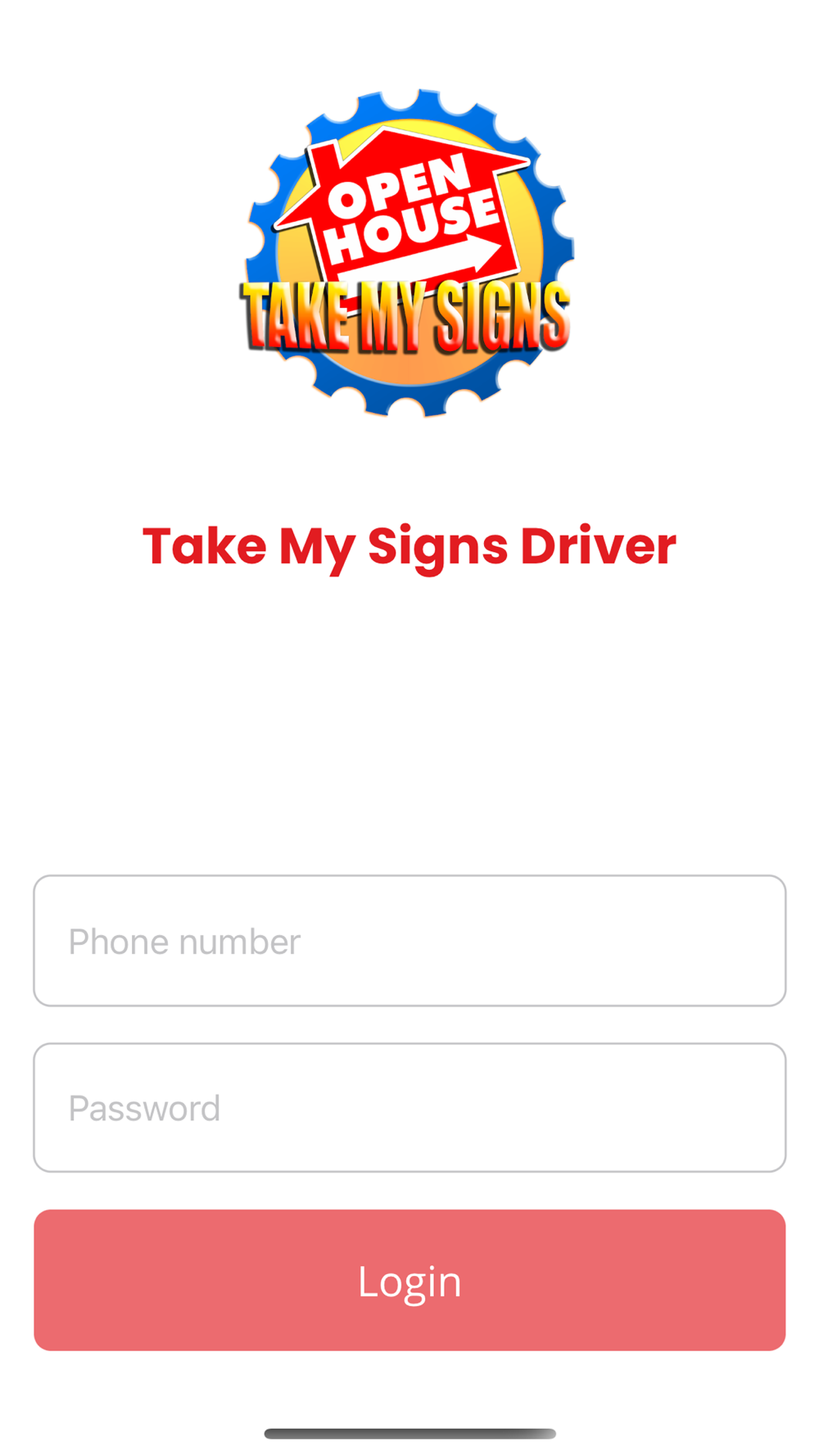Tap the Phone number field
Screen dimensions: 819x1456
[409, 940]
